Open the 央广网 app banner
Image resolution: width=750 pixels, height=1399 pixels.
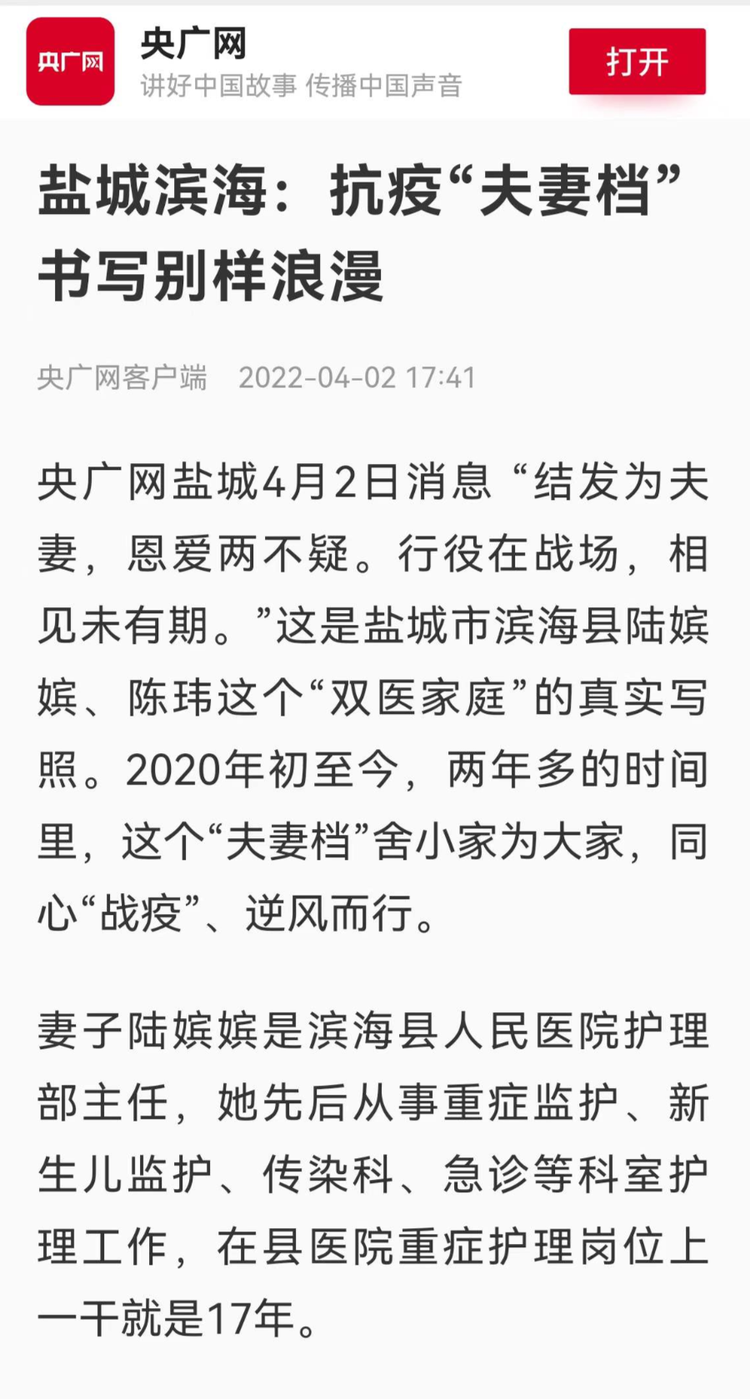[375, 62]
